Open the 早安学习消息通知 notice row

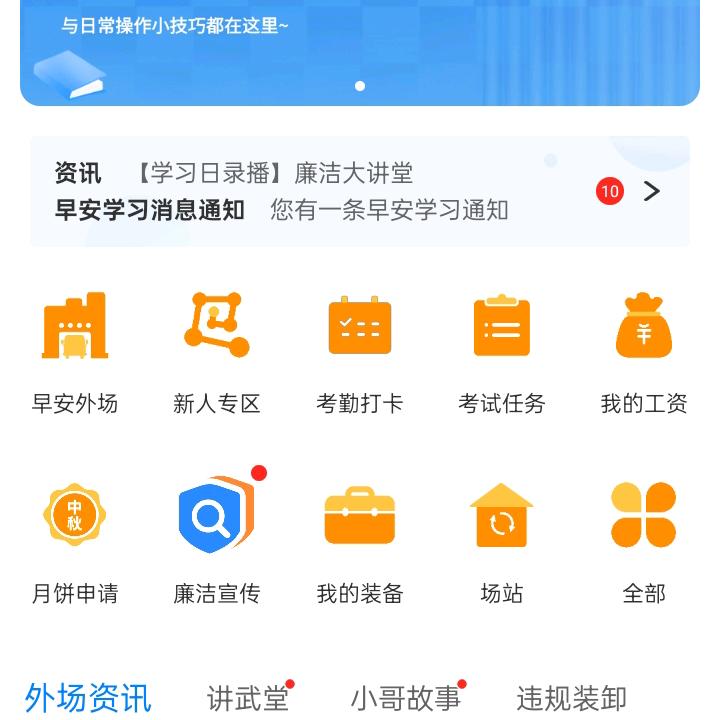coord(280,210)
